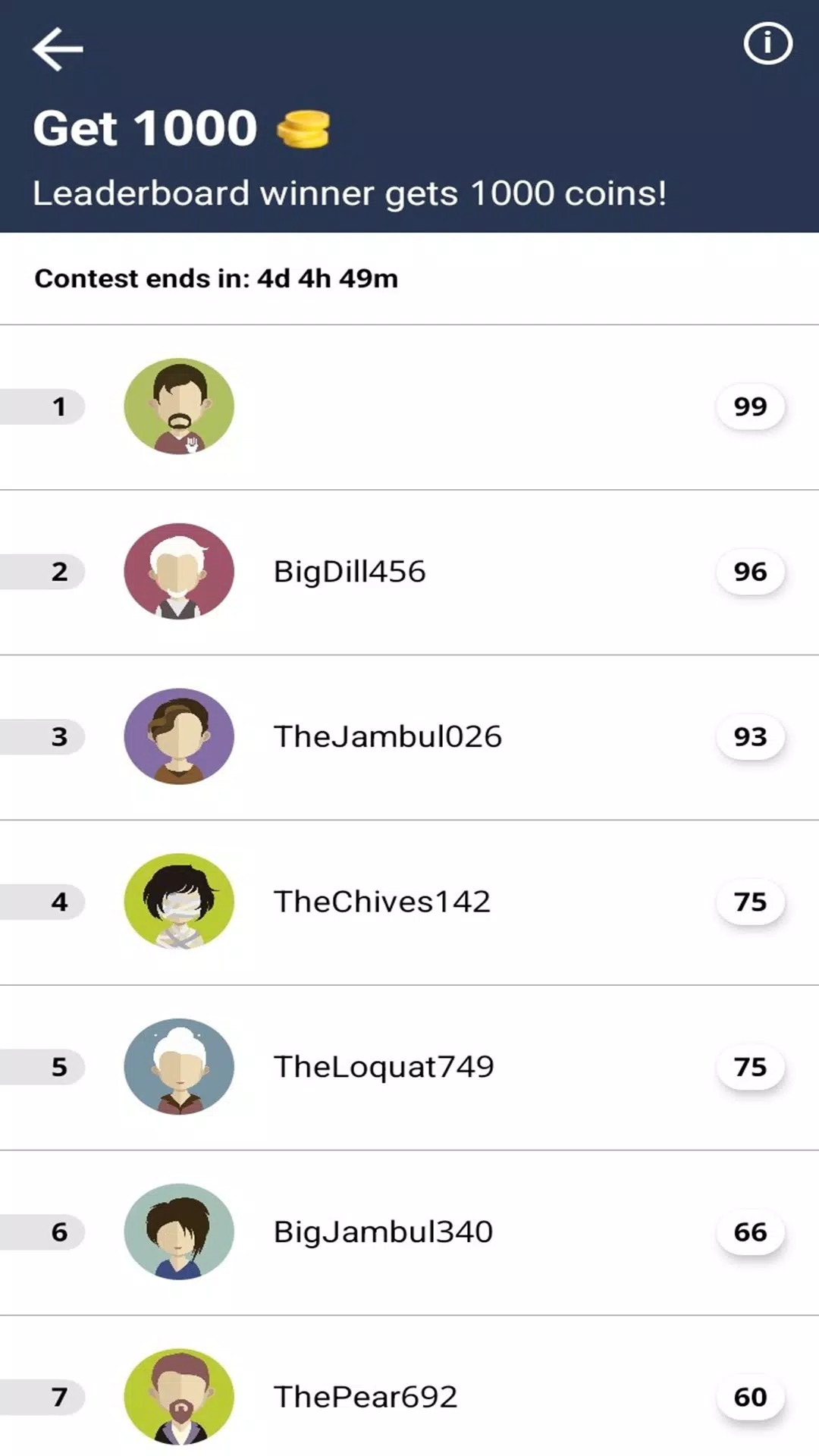This screenshot has width=819, height=1456.
Task: Open the rank 1 player row
Action: 409,407
